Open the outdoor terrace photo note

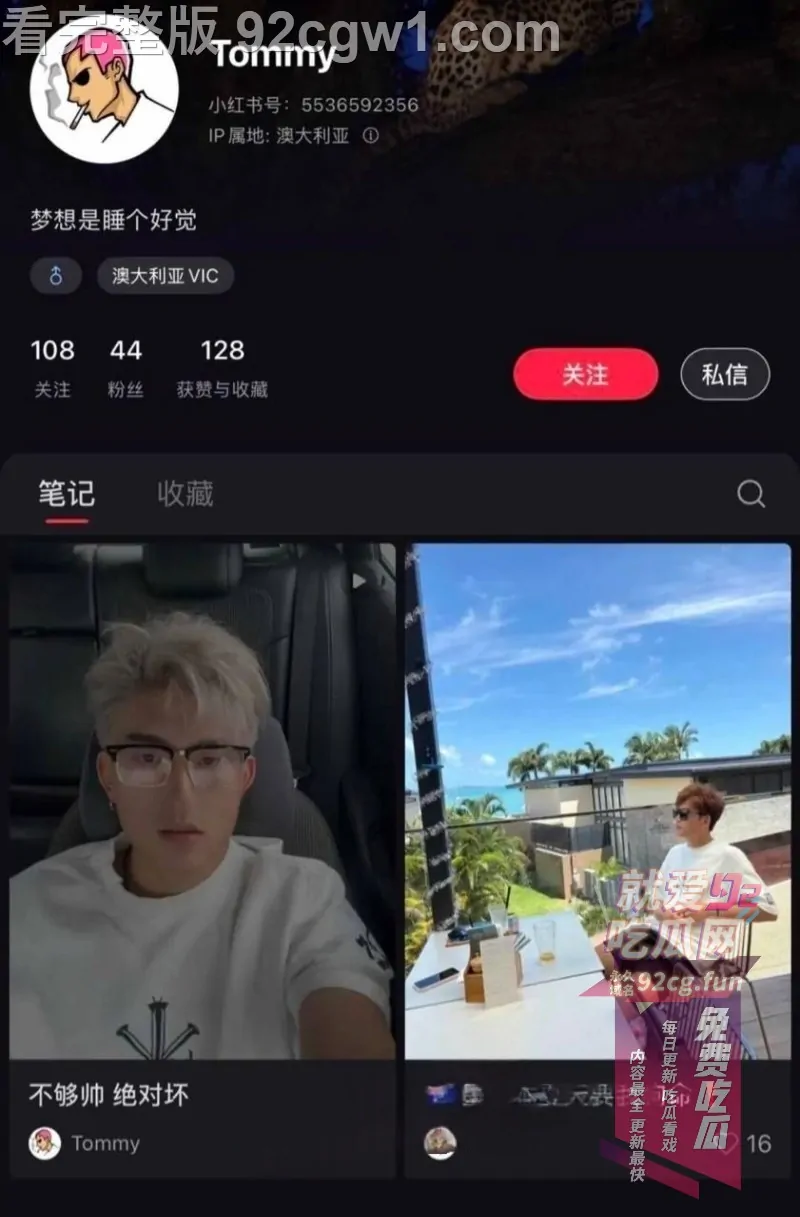(x=597, y=800)
